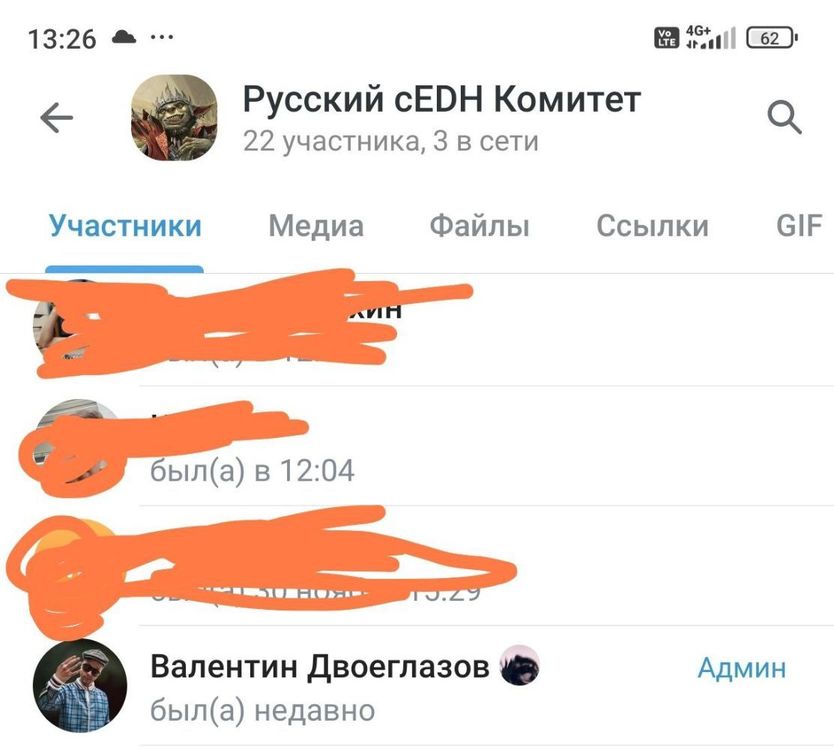Switch to the GIF tab
Image resolution: width=834 pixels, height=750 pixels.
click(x=798, y=226)
